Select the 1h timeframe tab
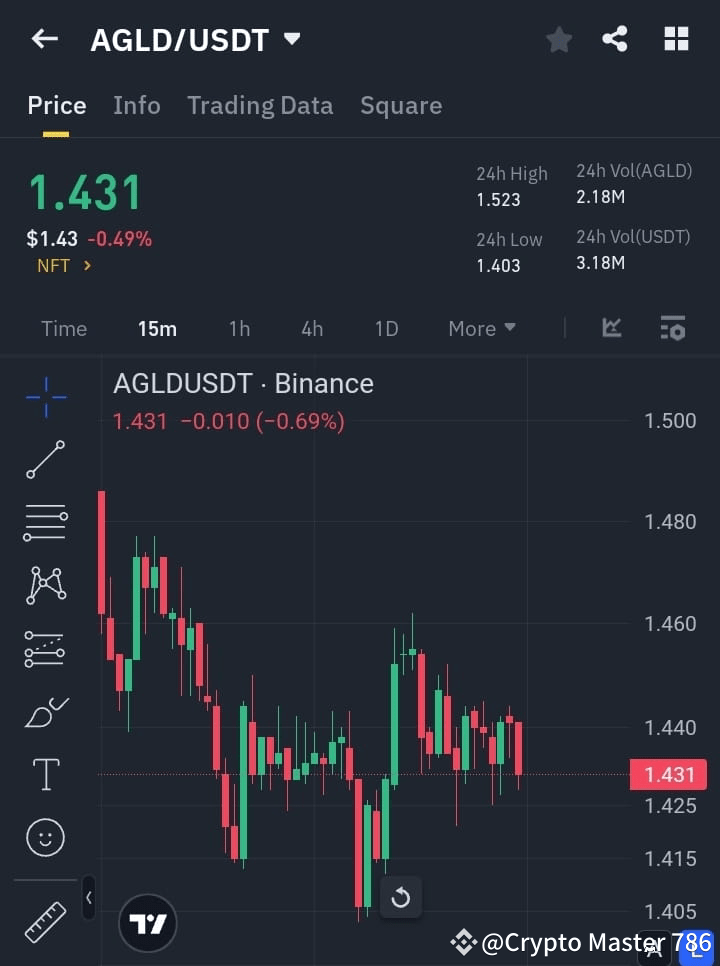720x966 pixels. (239, 328)
